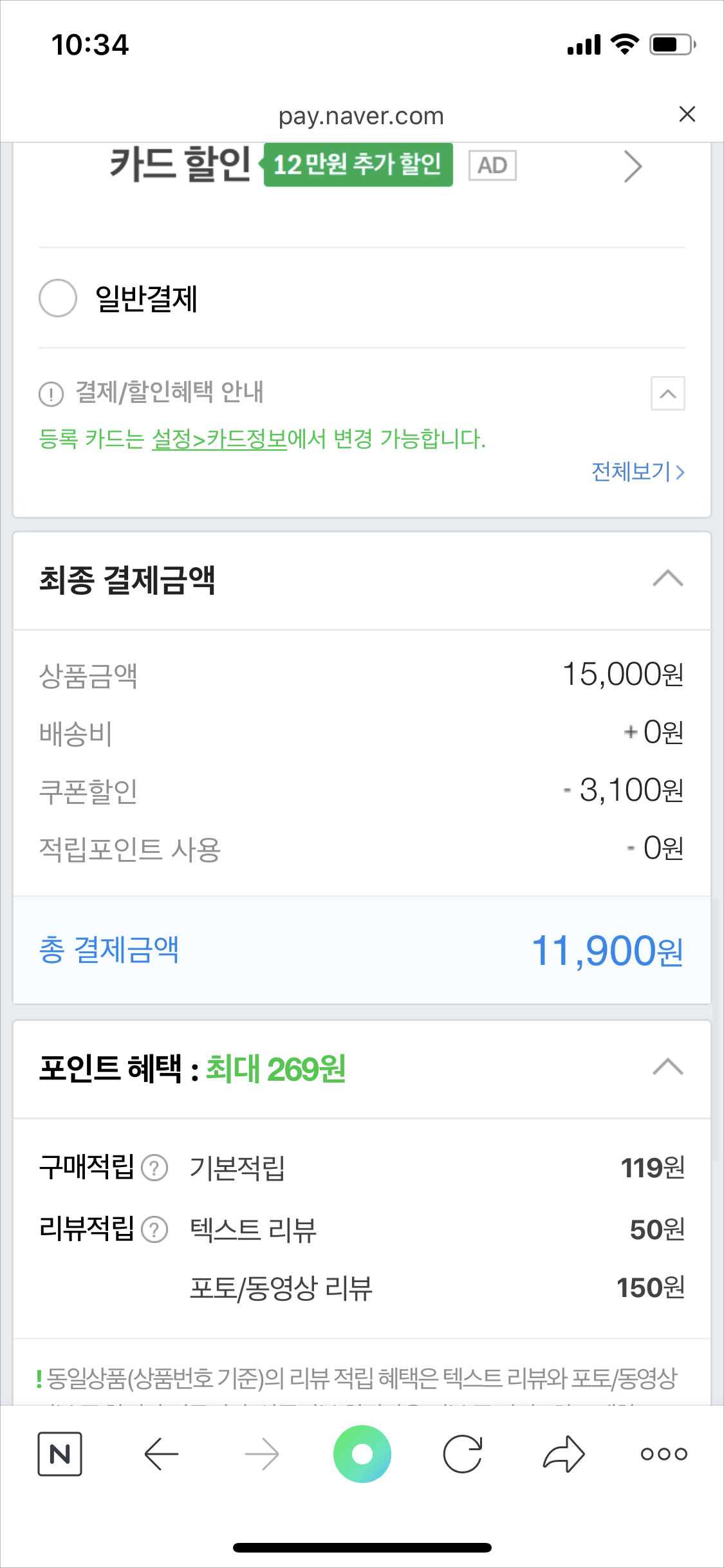Open browser more options (three dots)
The height and width of the screenshot is (1568, 724).
[663, 1453]
